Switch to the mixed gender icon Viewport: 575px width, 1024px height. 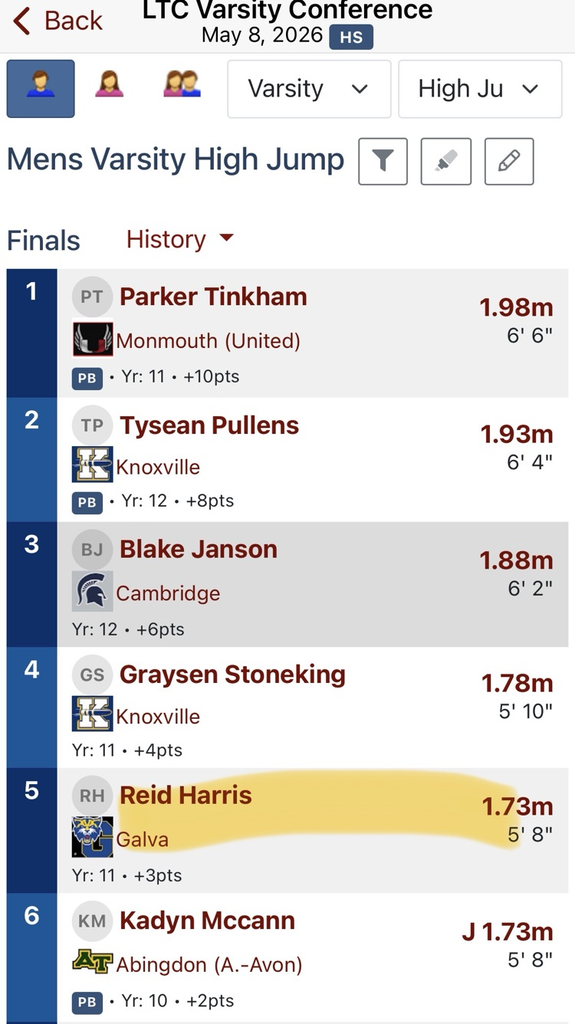tap(182, 84)
